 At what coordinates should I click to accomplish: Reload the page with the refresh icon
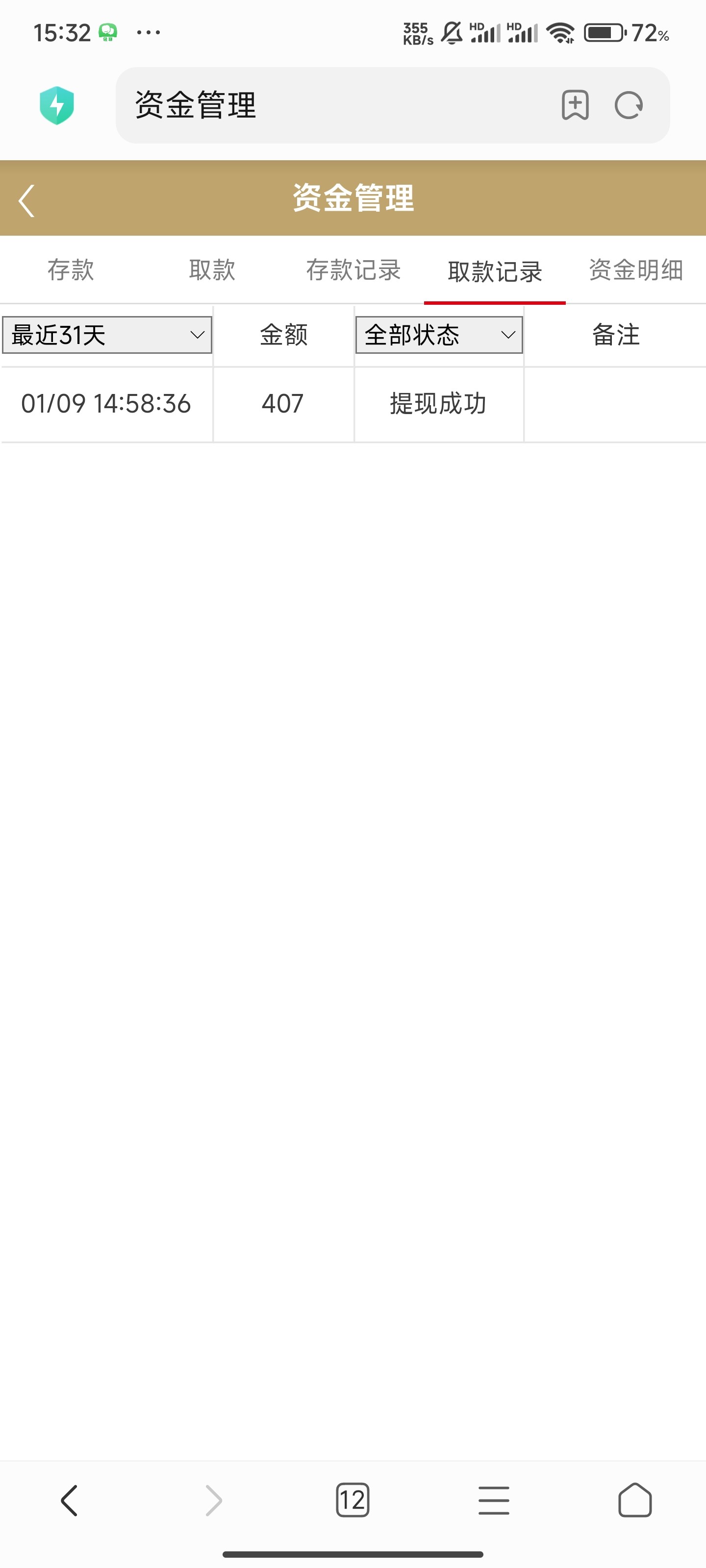629,105
